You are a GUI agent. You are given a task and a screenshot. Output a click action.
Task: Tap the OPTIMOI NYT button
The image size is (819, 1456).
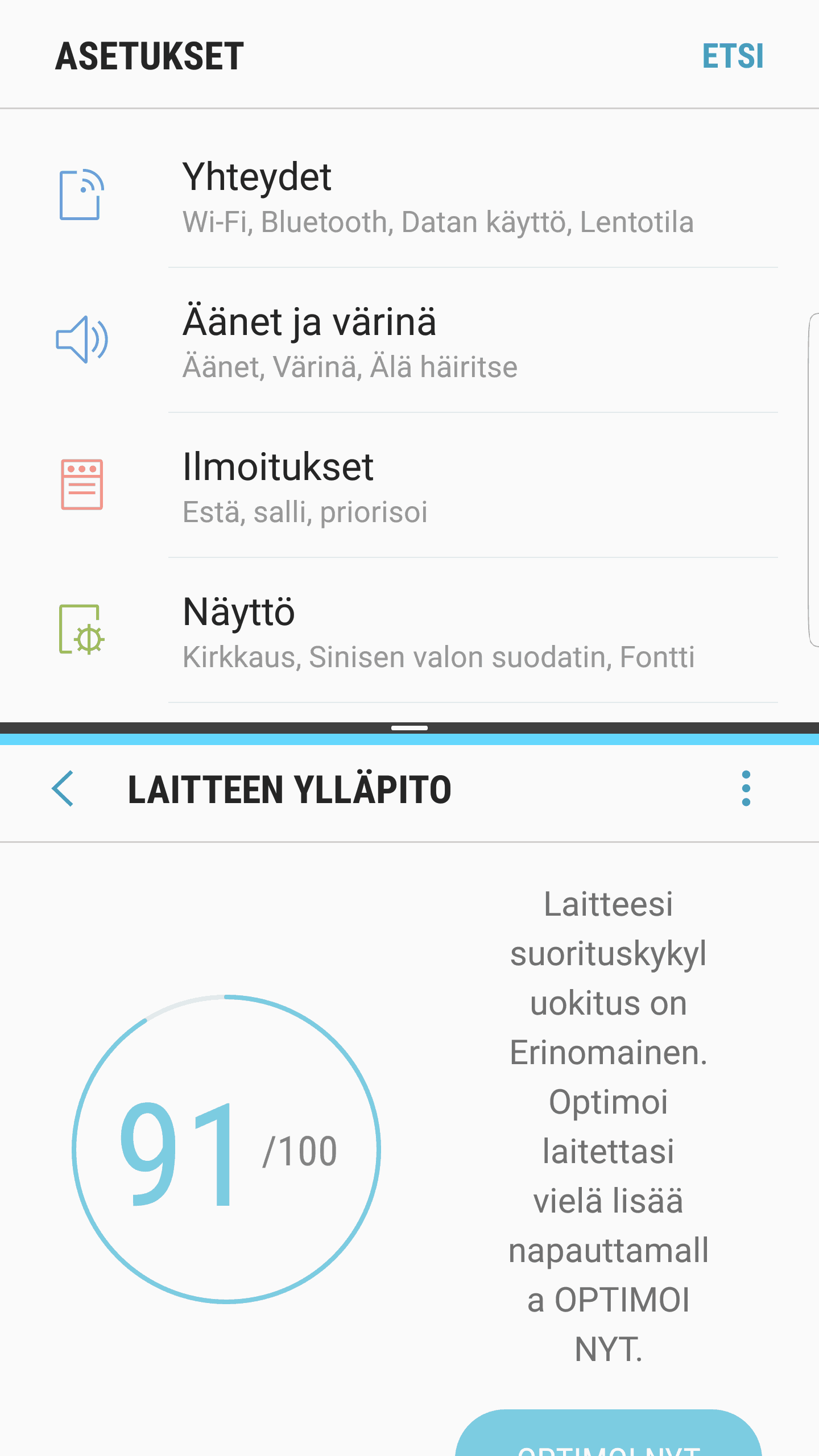[609, 1436]
